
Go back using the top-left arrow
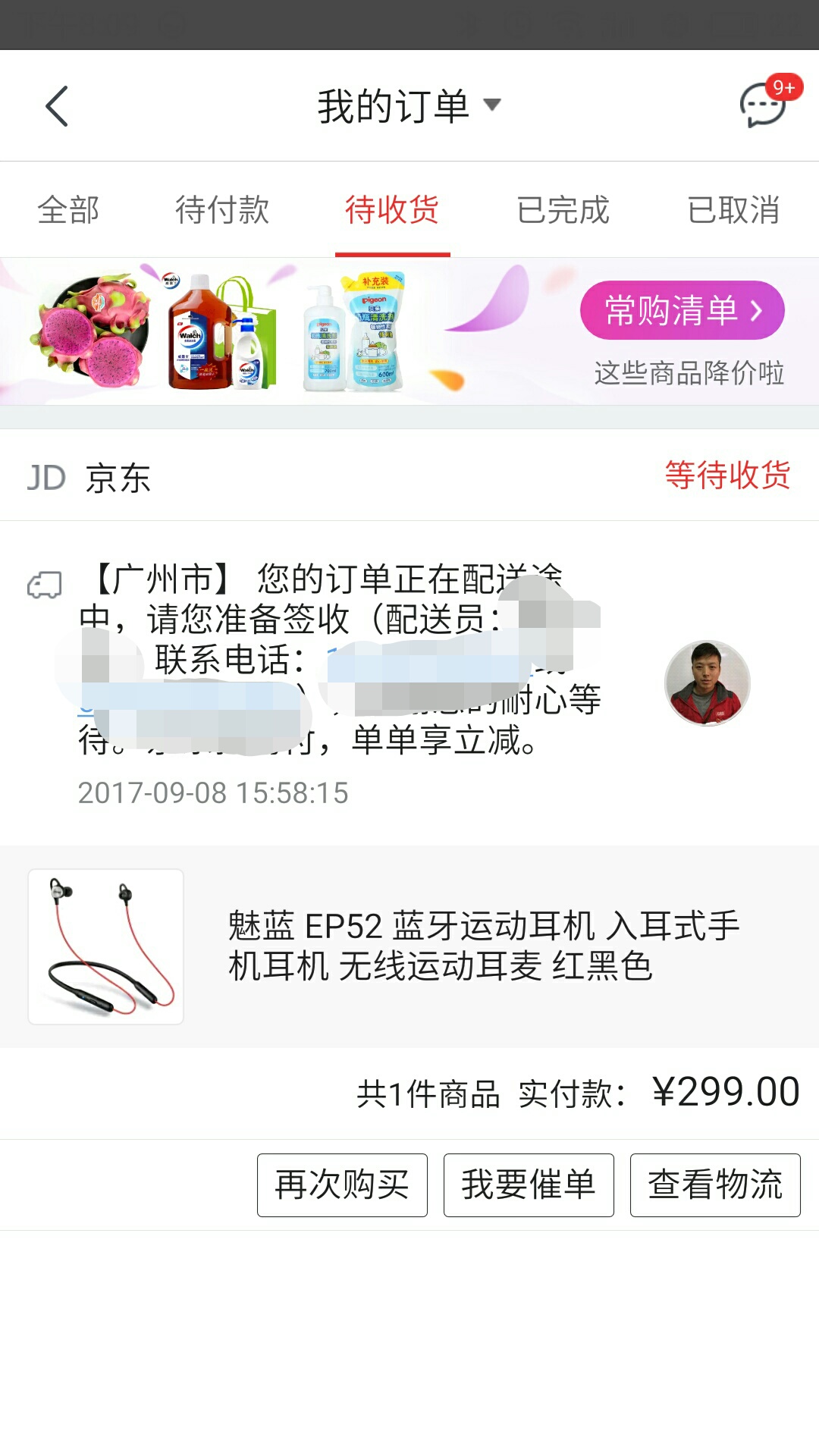click(57, 106)
